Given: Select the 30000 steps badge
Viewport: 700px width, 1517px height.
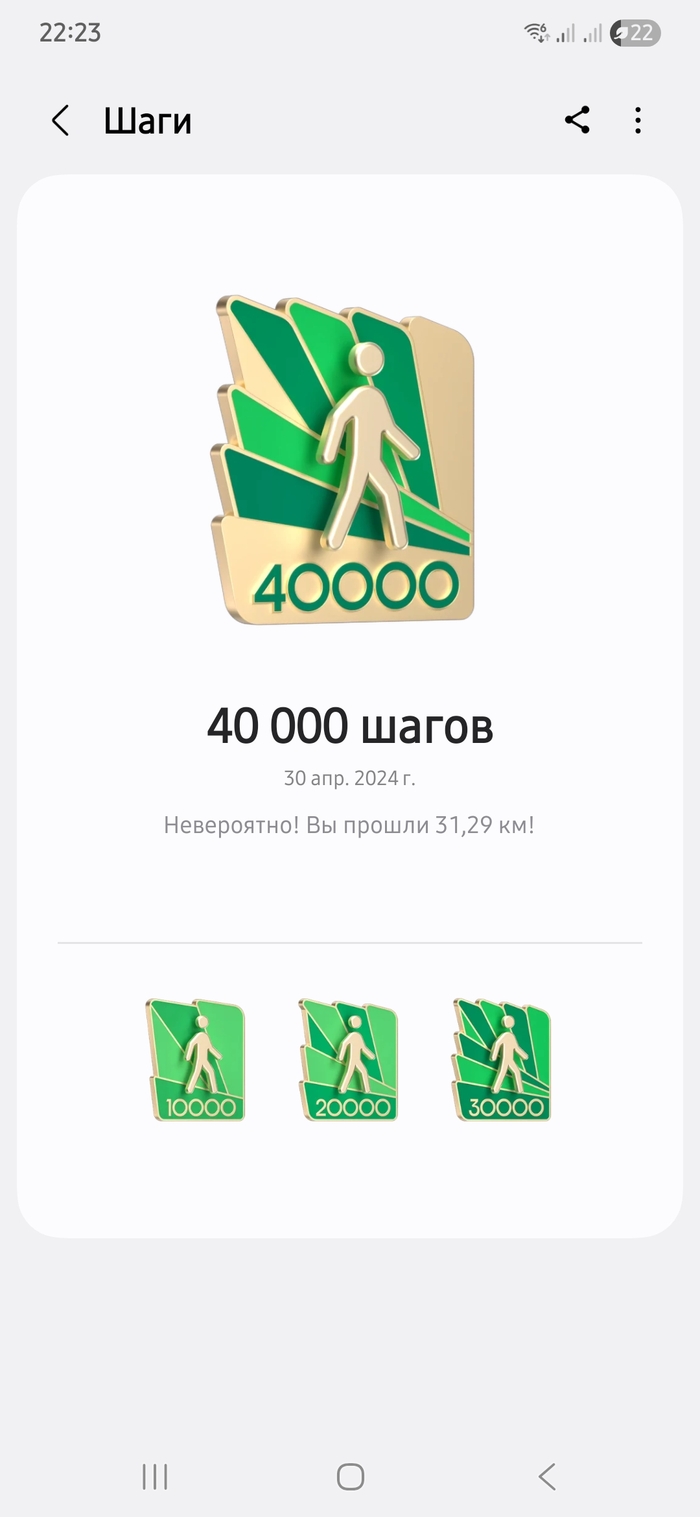Looking at the screenshot, I should pyautogui.click(x=502, y=1059).
